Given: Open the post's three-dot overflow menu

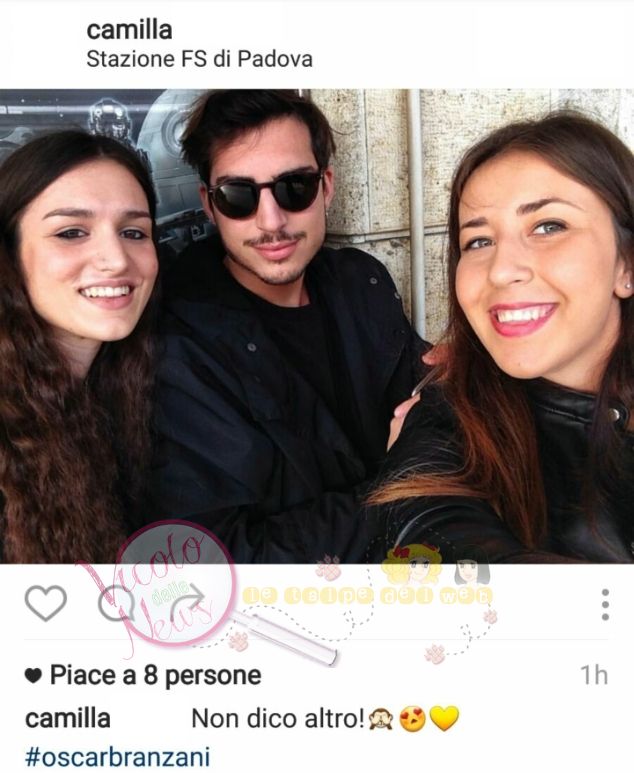Looking at the screenshot, I should point(605,604).
